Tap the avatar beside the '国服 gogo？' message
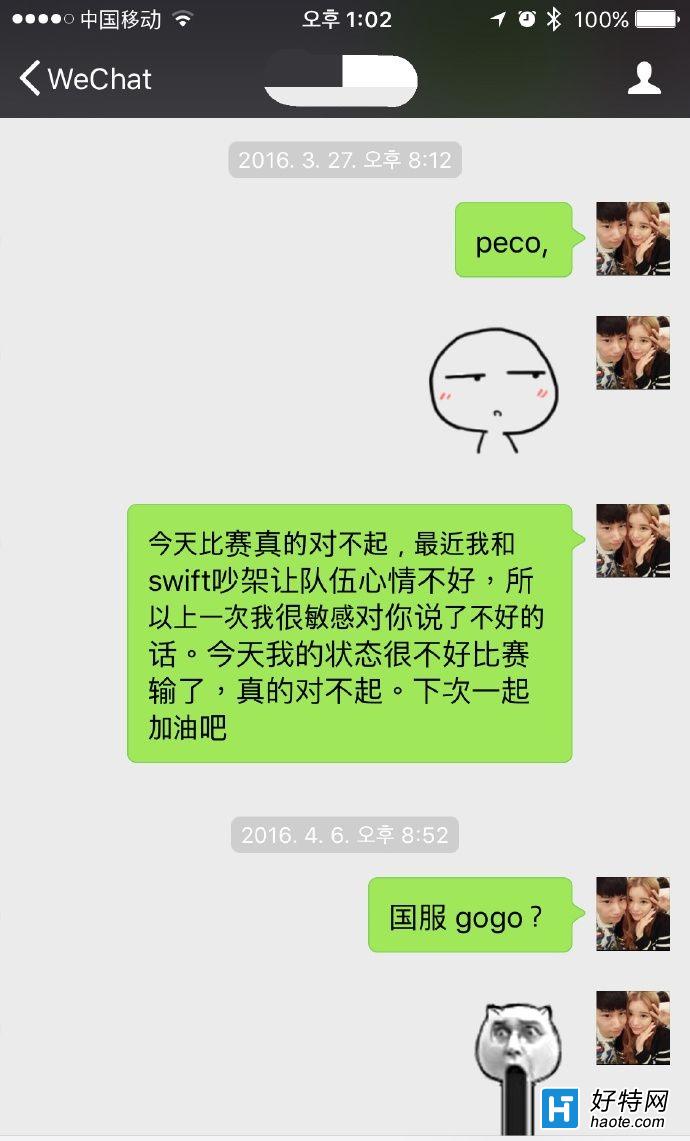 click(632, 914)
